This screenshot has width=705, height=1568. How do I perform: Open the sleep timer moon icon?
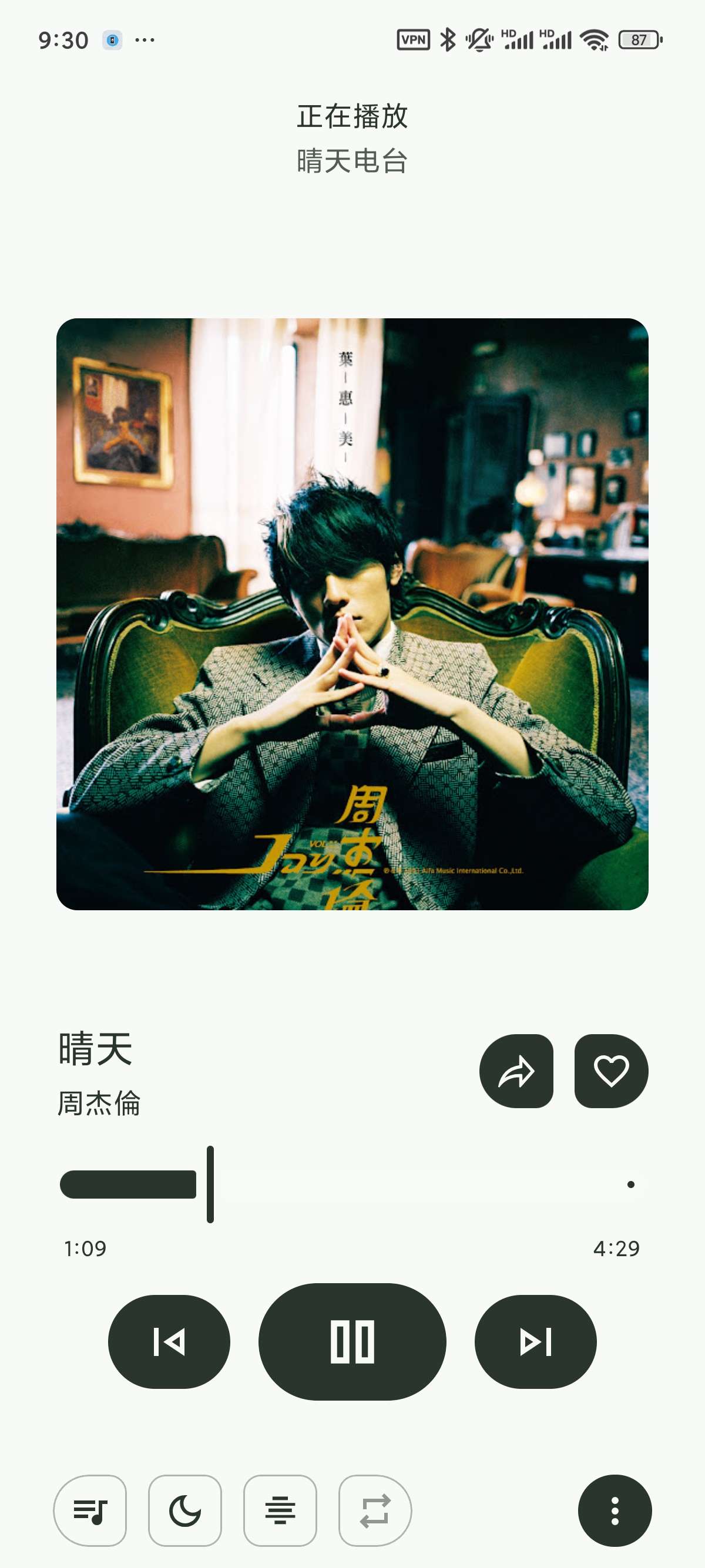(185, 1510)
